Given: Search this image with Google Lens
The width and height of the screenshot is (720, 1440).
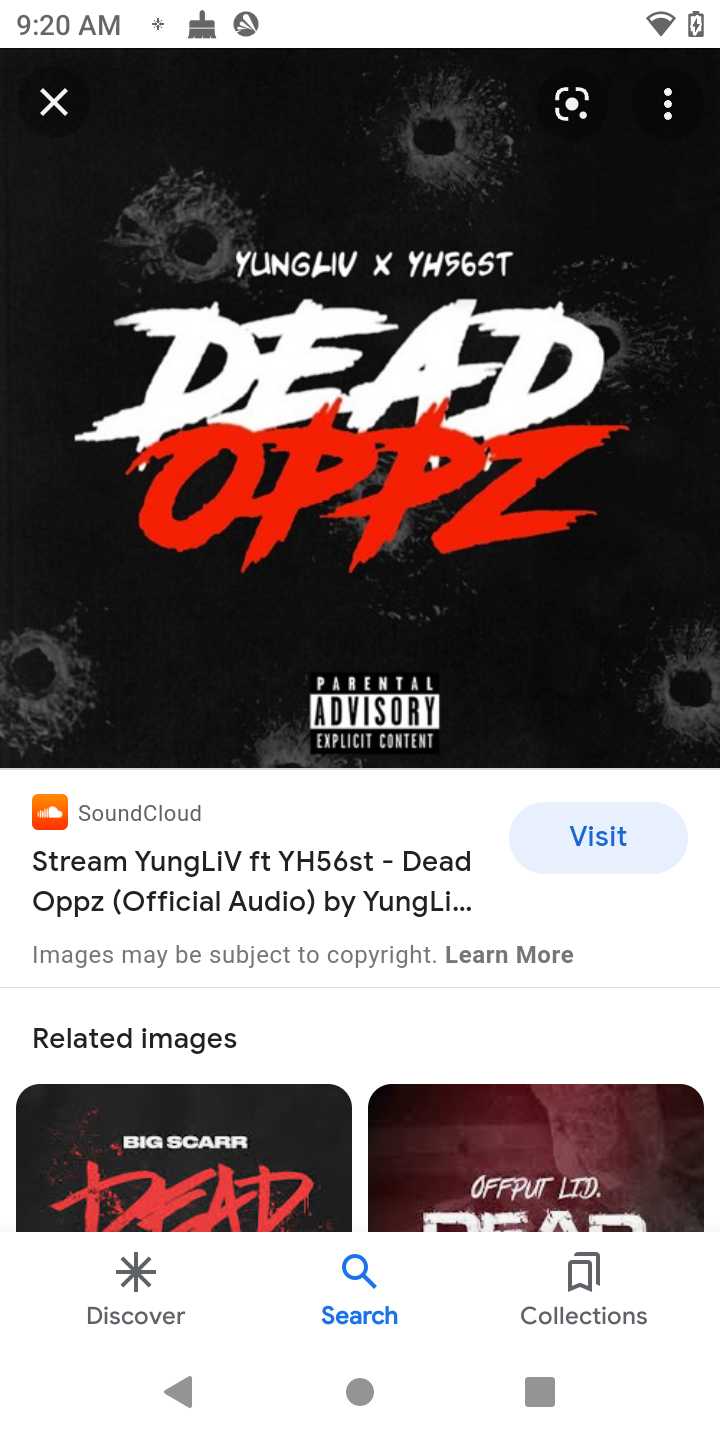Looking at the screenshot, I should click(571, 103).
